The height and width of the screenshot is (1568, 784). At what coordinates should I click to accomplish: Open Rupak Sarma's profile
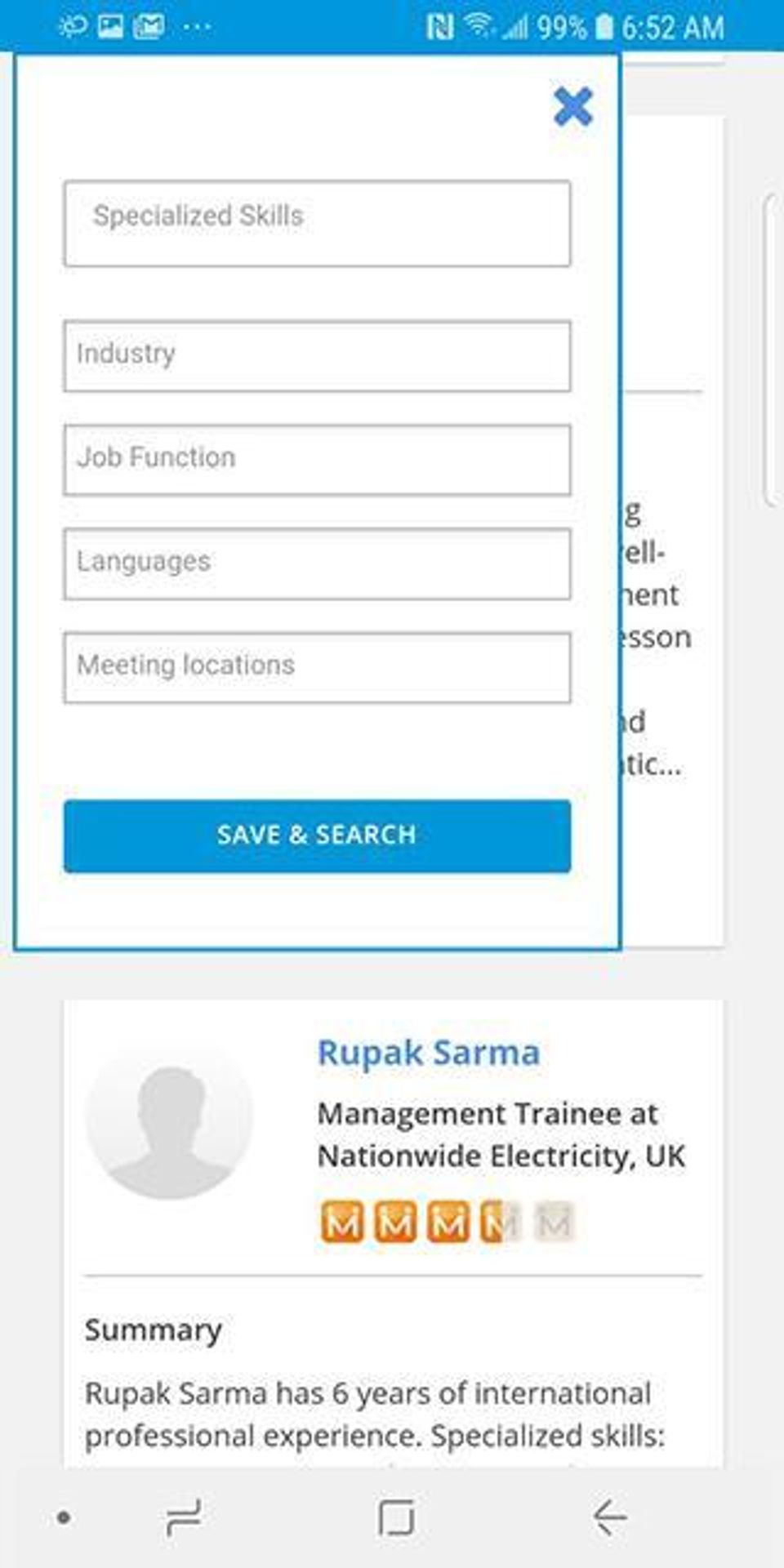(428, 1053)
